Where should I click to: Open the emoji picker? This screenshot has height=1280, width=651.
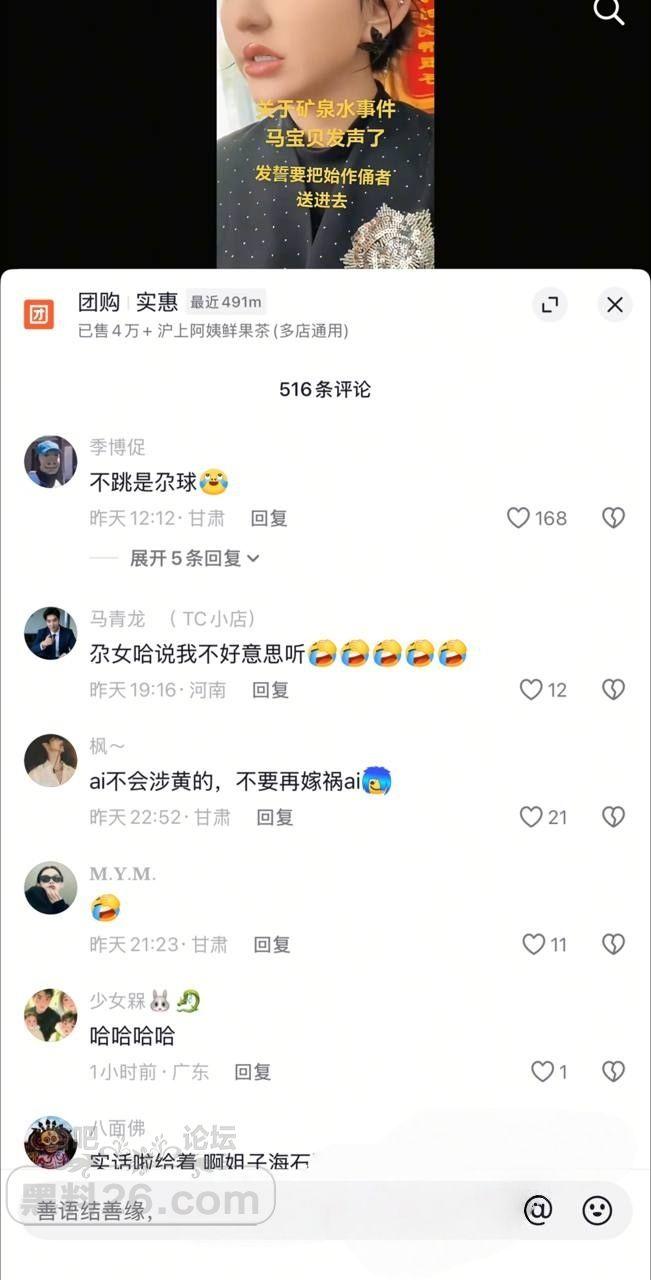[597, 1210]
